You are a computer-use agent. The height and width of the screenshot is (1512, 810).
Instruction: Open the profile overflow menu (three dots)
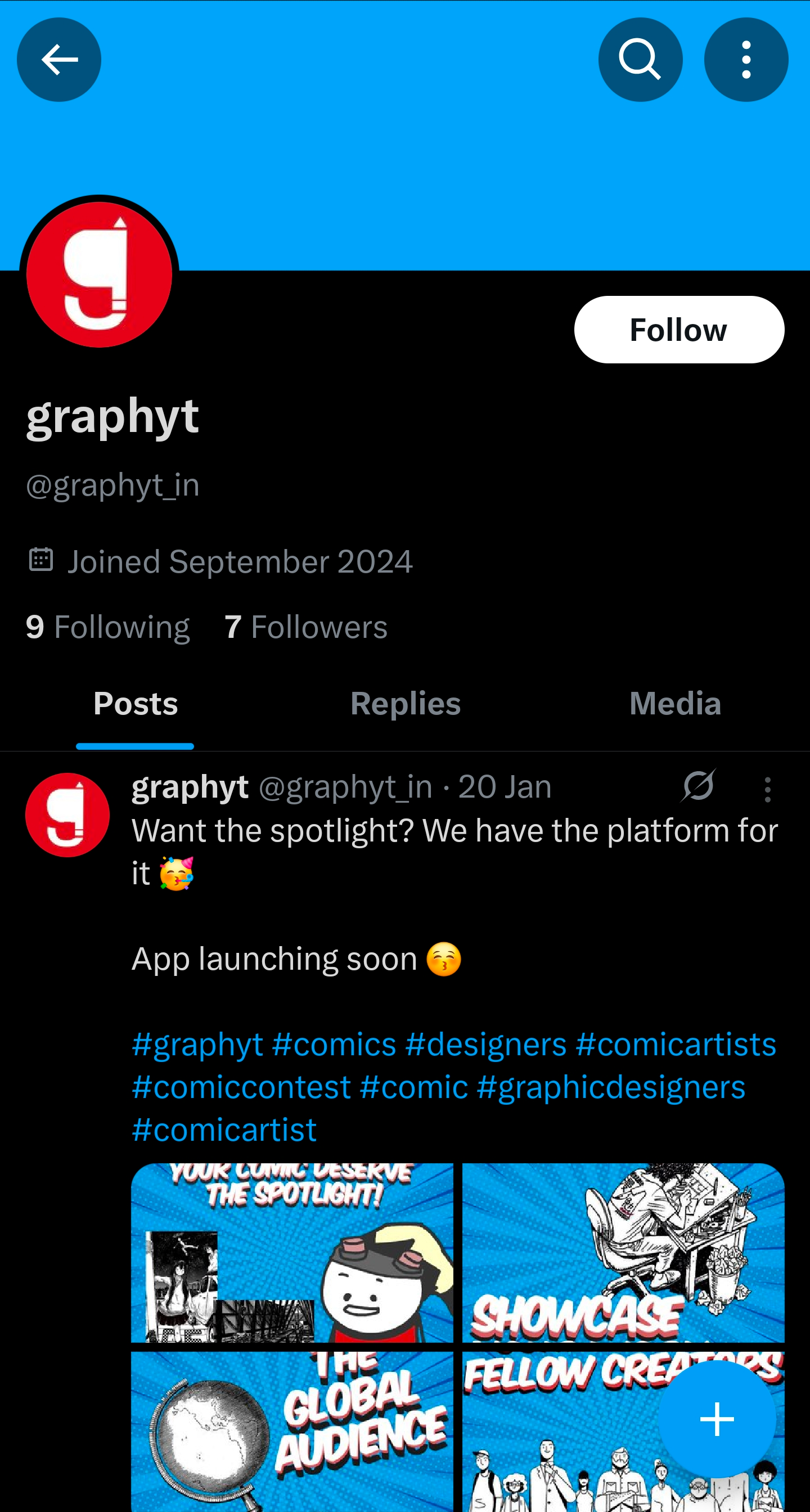point(745,58)
